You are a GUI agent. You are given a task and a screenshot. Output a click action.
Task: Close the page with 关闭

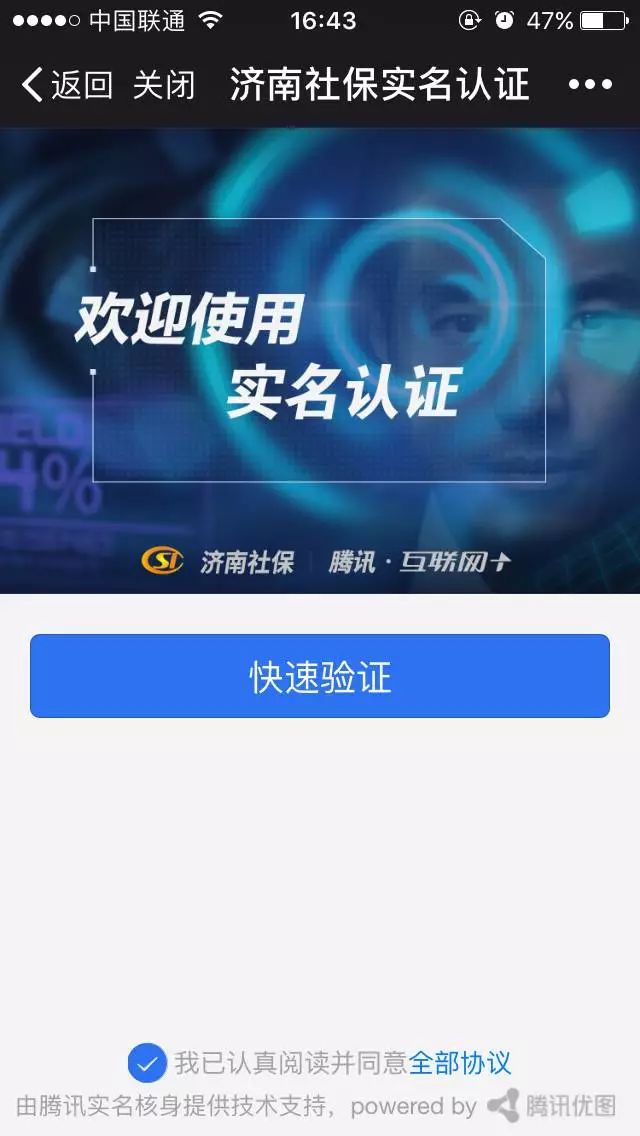point(163,85)
